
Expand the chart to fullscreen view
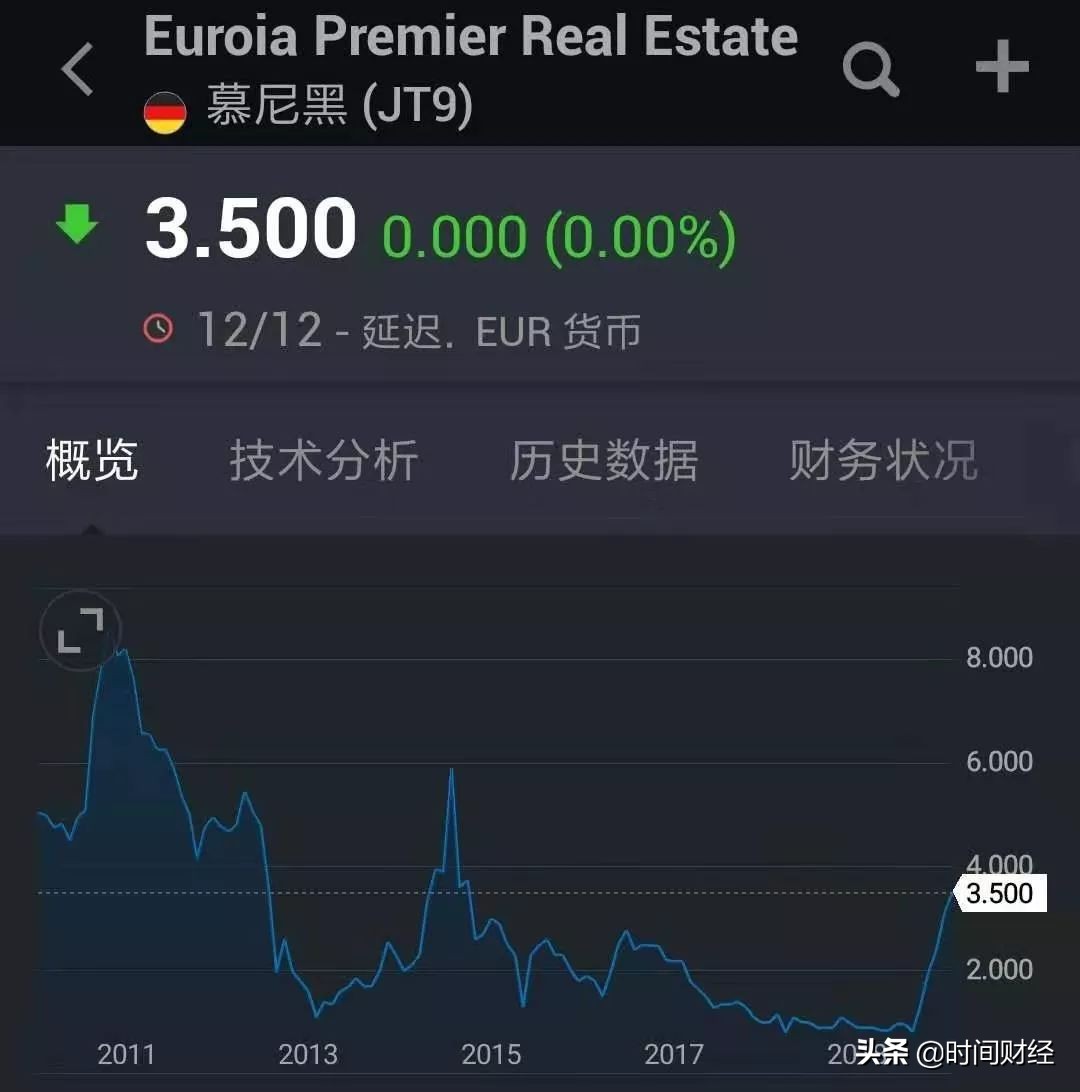pyautogui.click(x=79, y=631)
